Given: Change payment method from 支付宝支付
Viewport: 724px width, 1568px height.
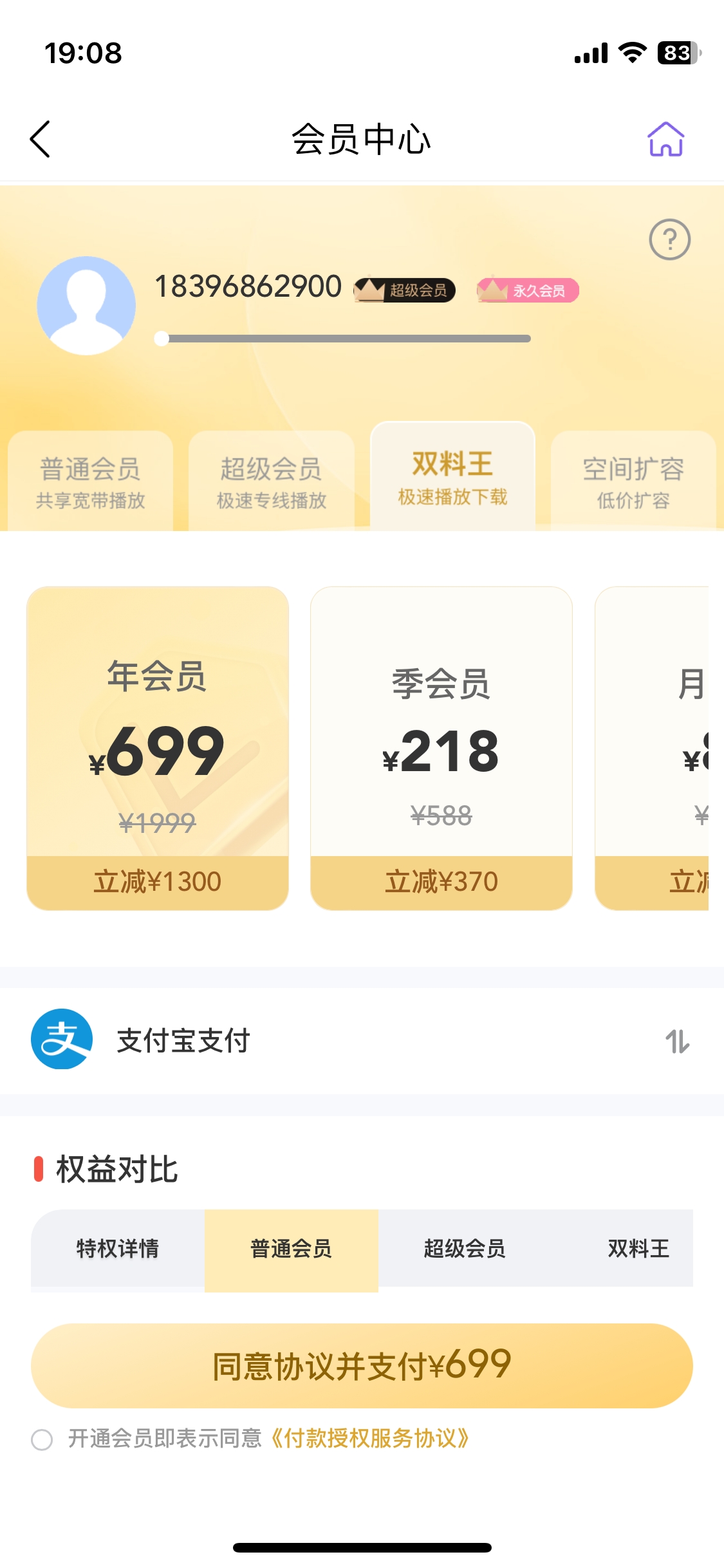Looking at the screenshot, I should tap(677, 1041).
